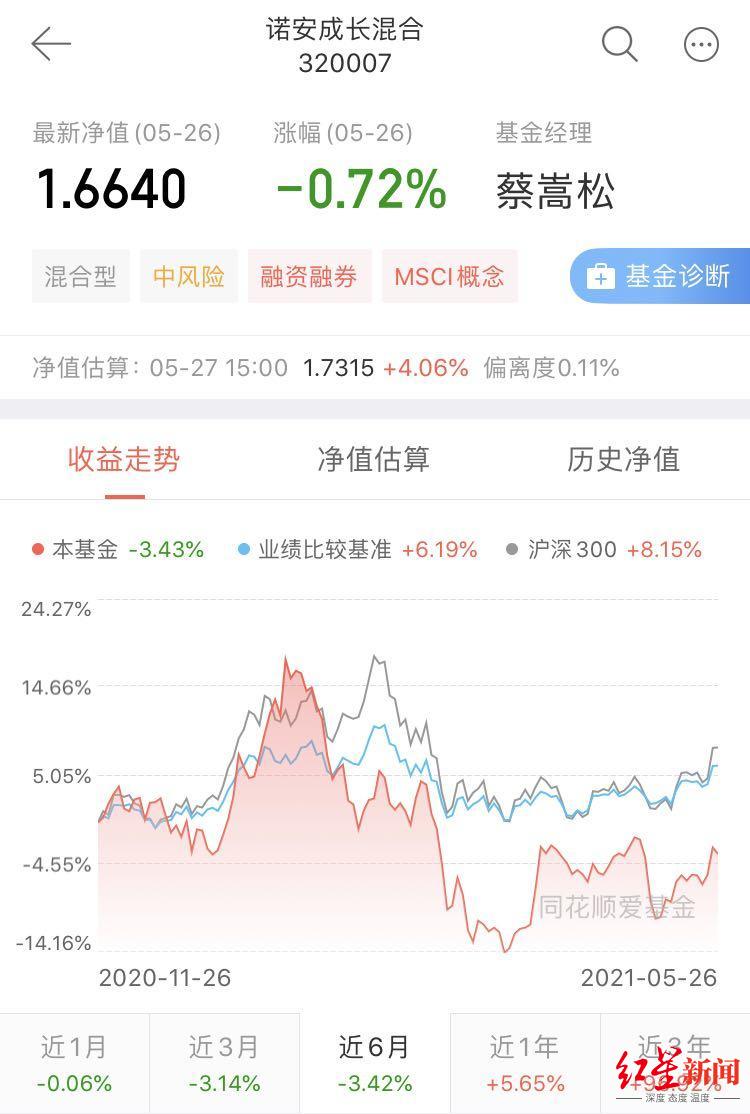
Task: Show the 近1年 return period
Action: pos(525,1064)
